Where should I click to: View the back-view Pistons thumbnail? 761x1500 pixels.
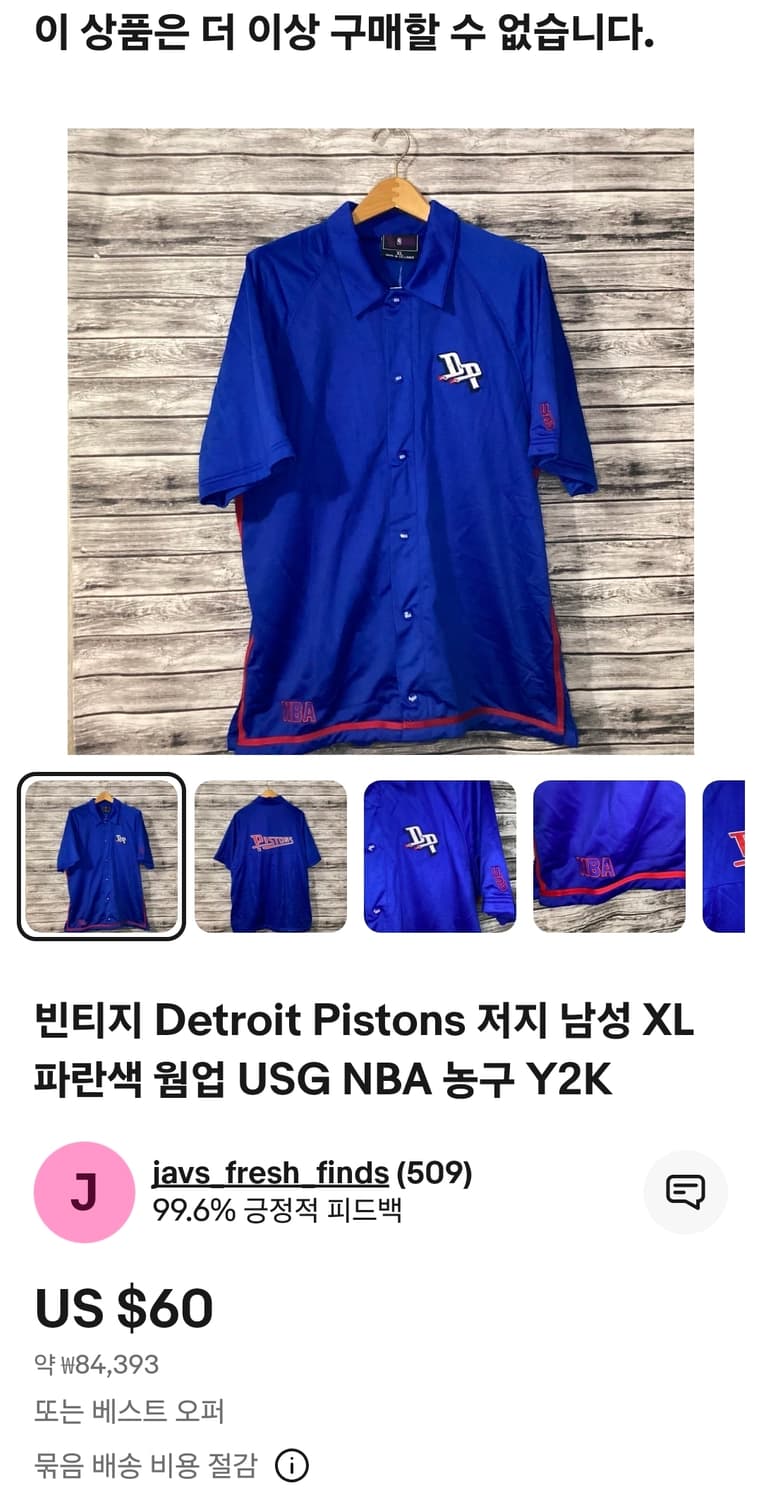pyautogui.click(x=270, y=856)
